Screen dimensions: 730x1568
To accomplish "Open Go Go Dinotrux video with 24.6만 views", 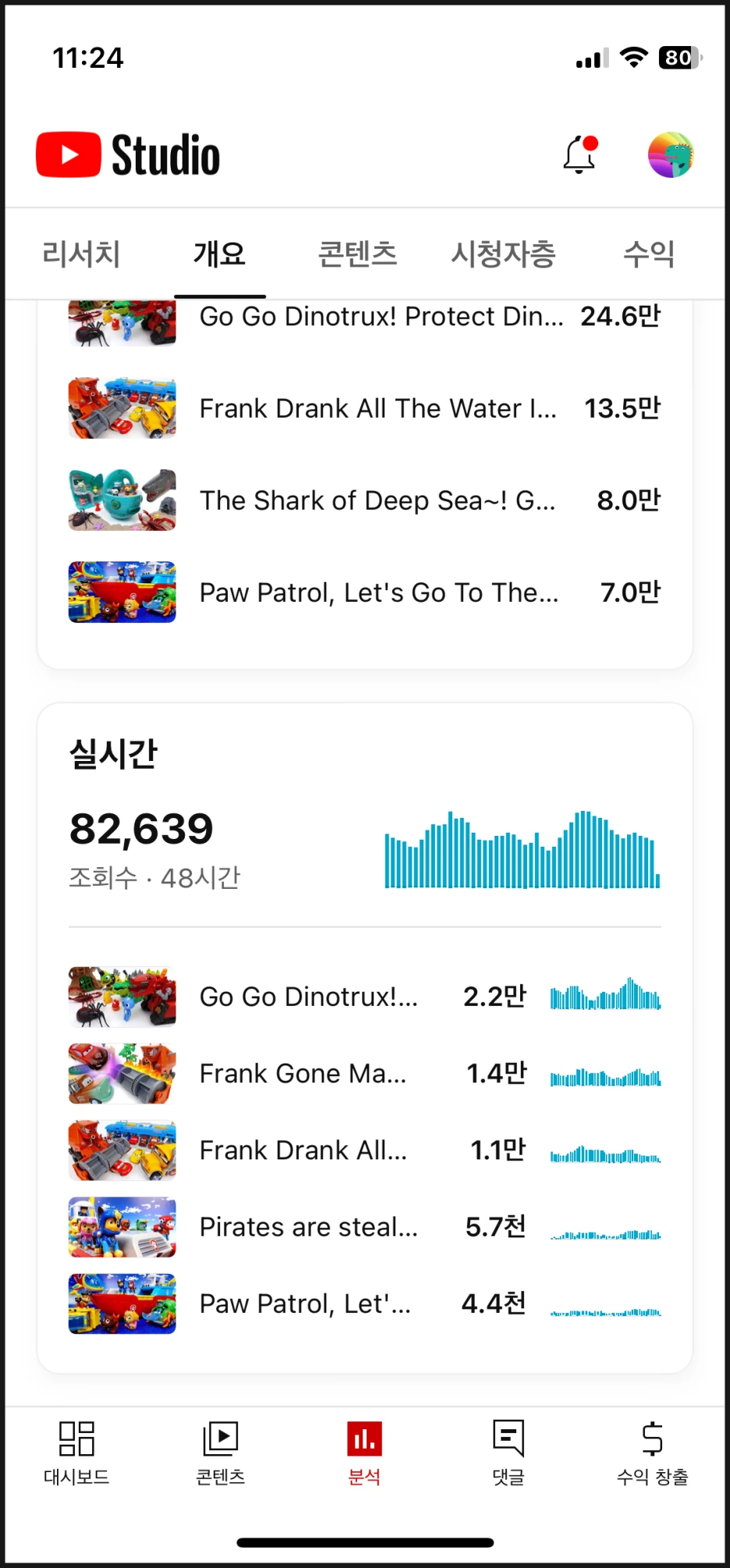I will point(364,318).
